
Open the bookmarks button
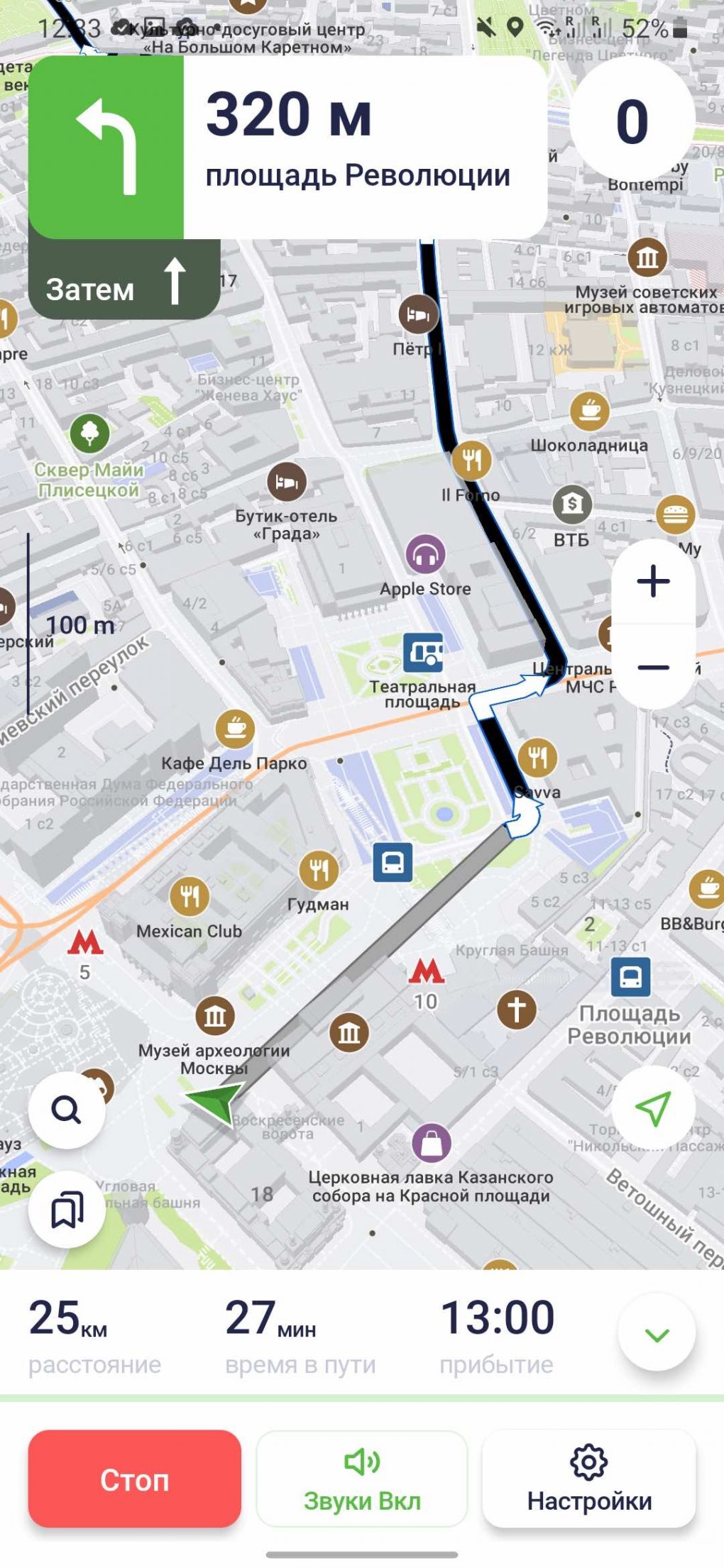pyautogui.click(x=67, y=1210)
